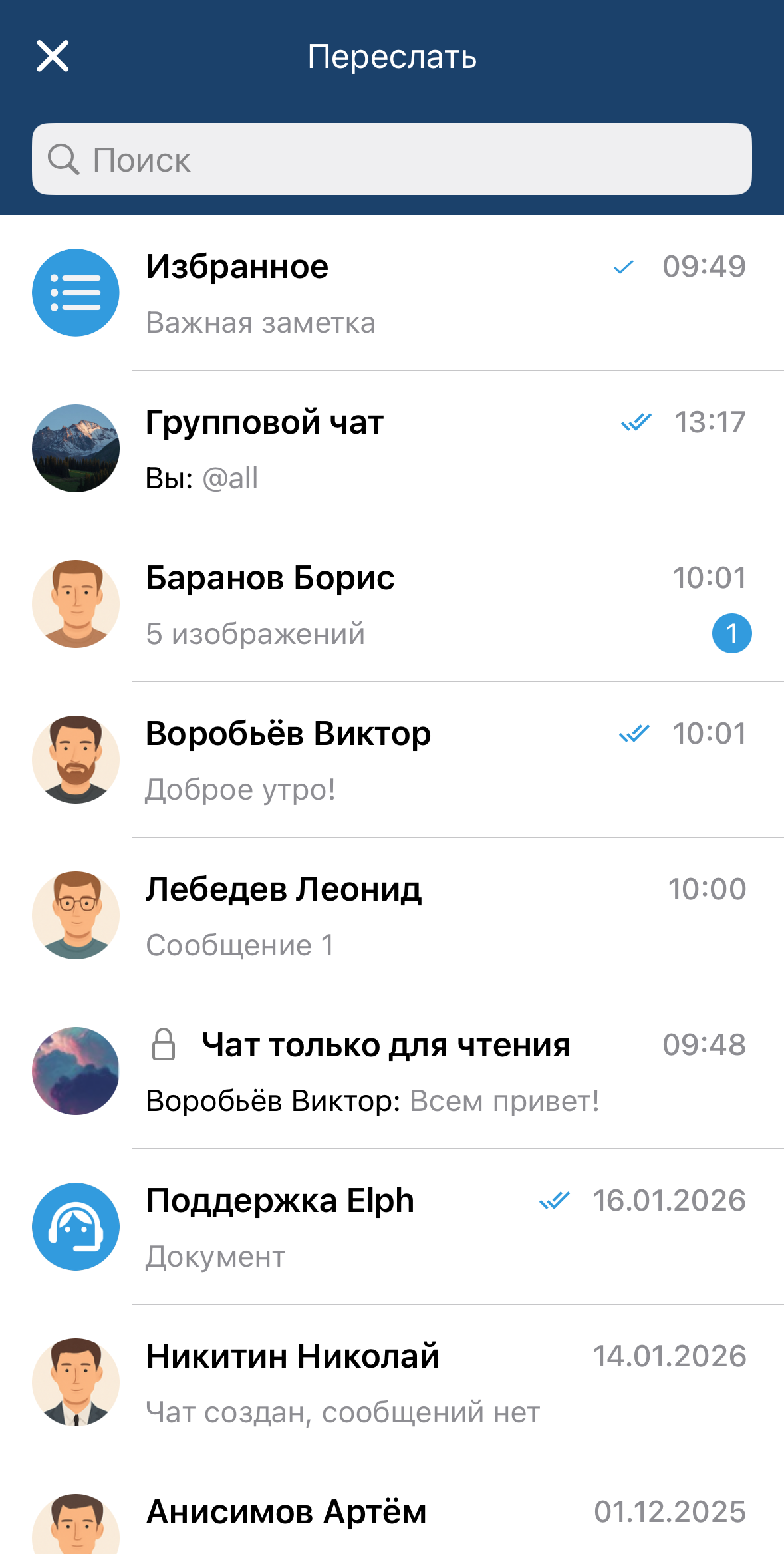Tap the Поиск search field
This screenshot has height=1554, width=784.
coord(392,160)
